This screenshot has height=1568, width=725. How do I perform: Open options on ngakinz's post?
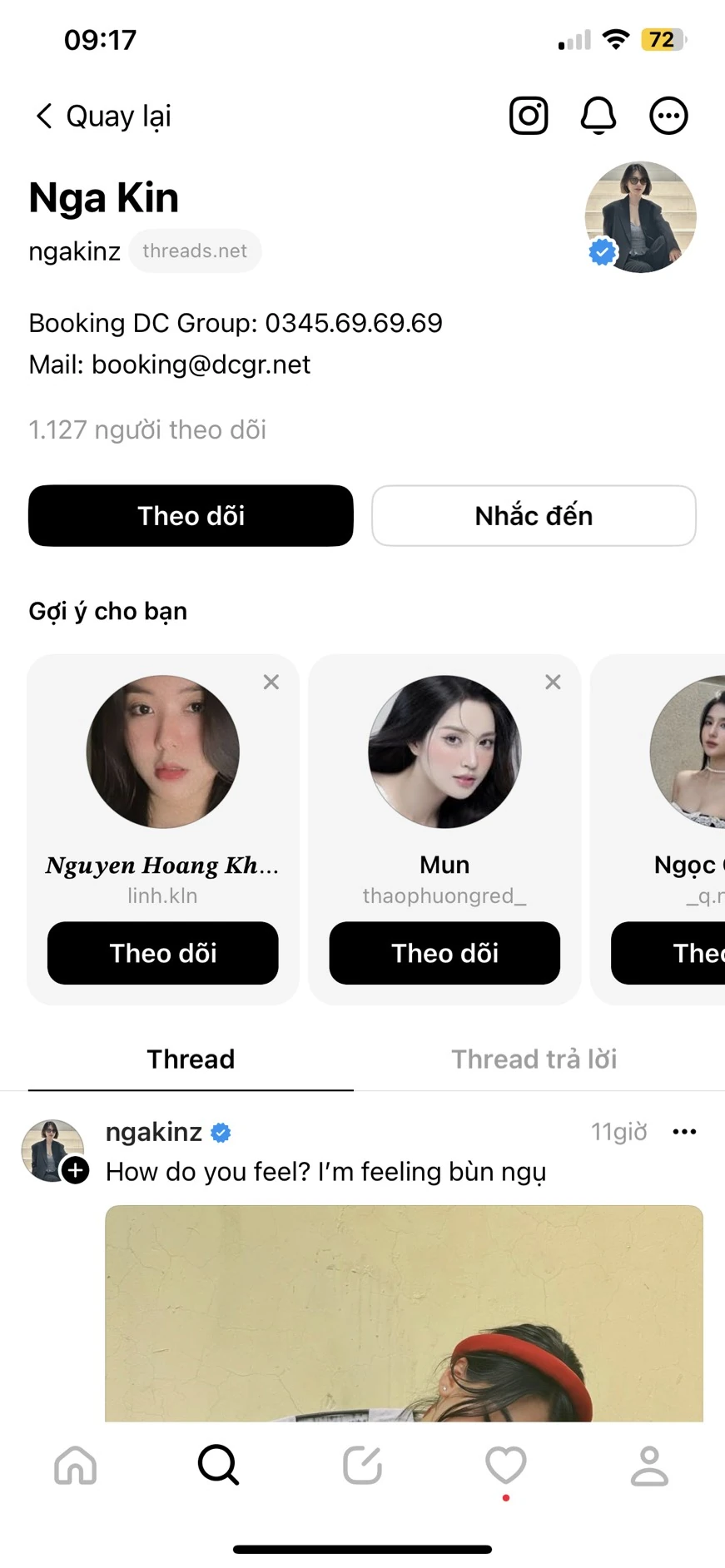coord(684,1132)
